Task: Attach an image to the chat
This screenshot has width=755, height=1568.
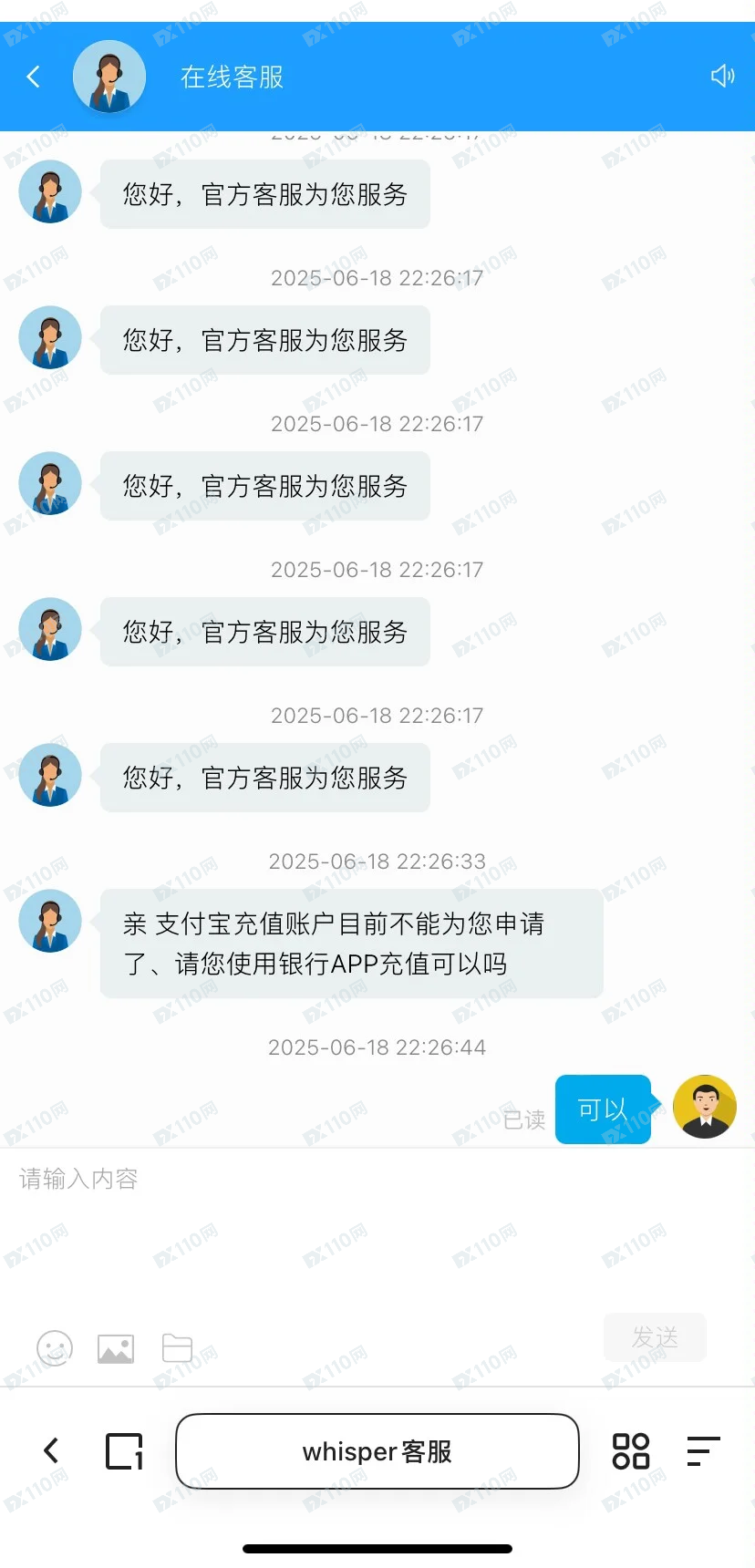Action: [x=116, y=1348]
